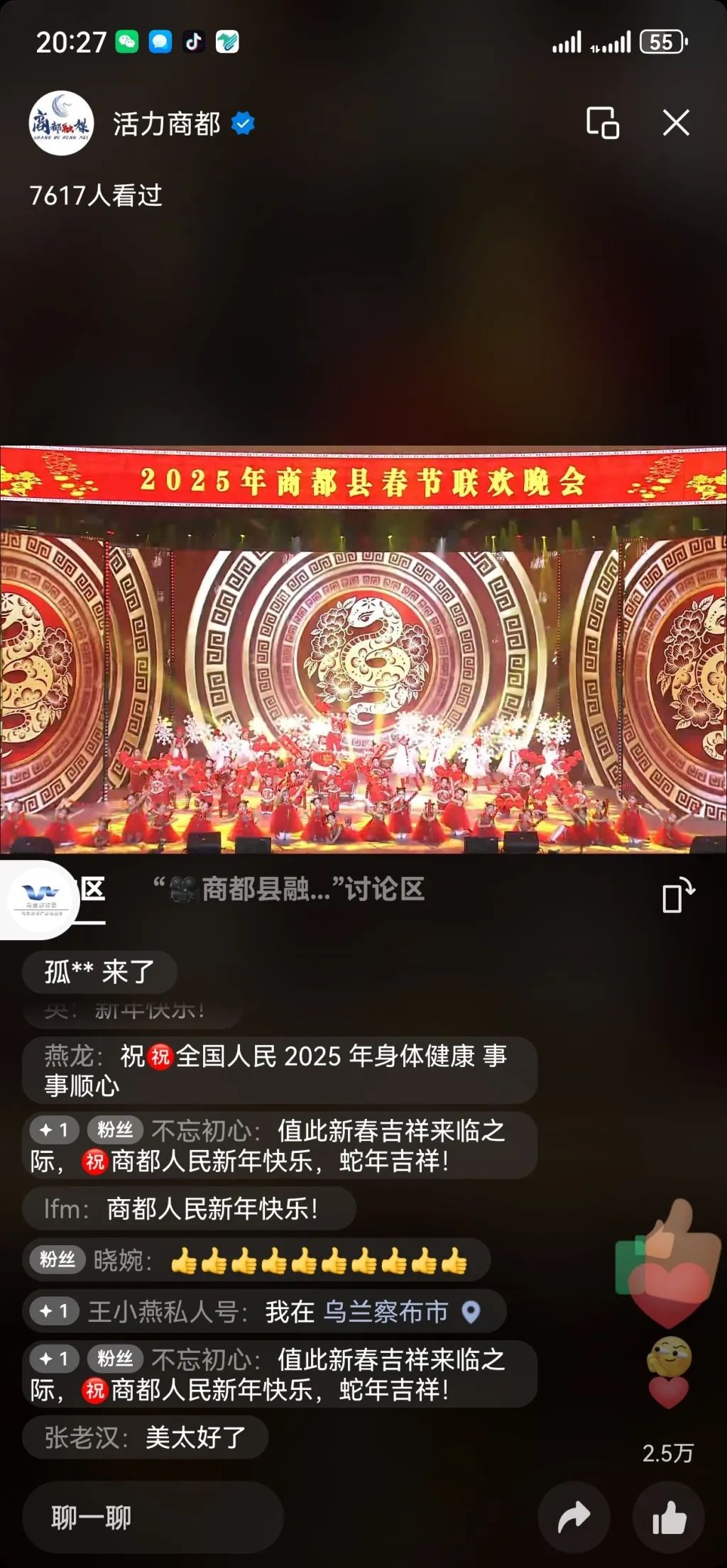The width and height of the screenshot is (727, 1568).
Task: Tap +1 on 王小燕私人号's comment
Action: tap(55, 1312)
